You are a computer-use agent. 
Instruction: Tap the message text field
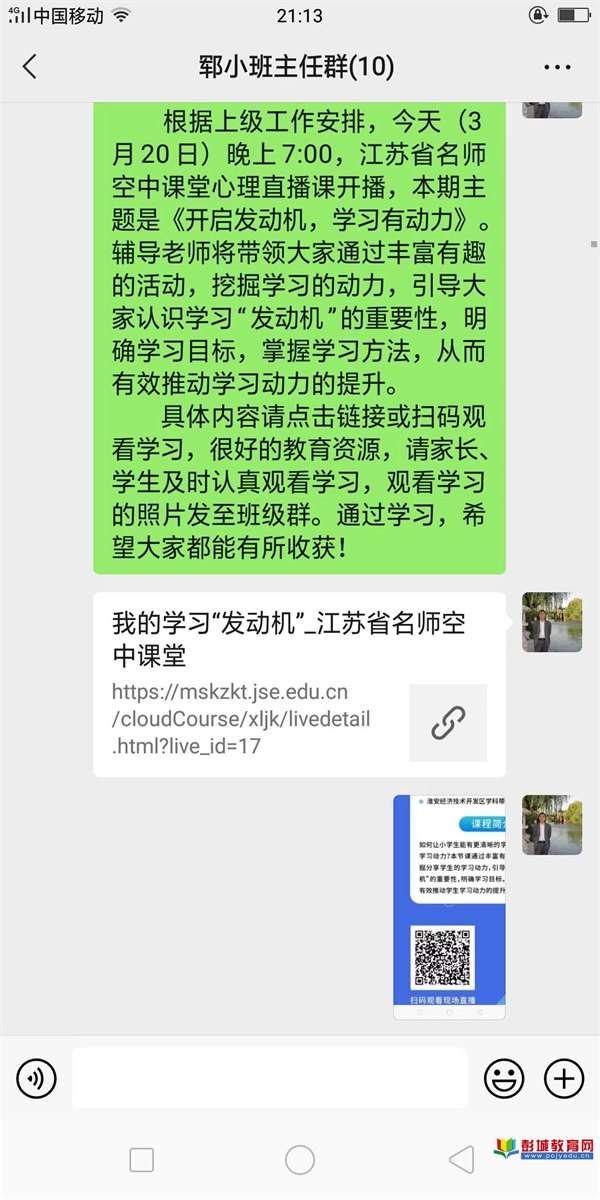pyautogui.click(x=270, y=1078)
